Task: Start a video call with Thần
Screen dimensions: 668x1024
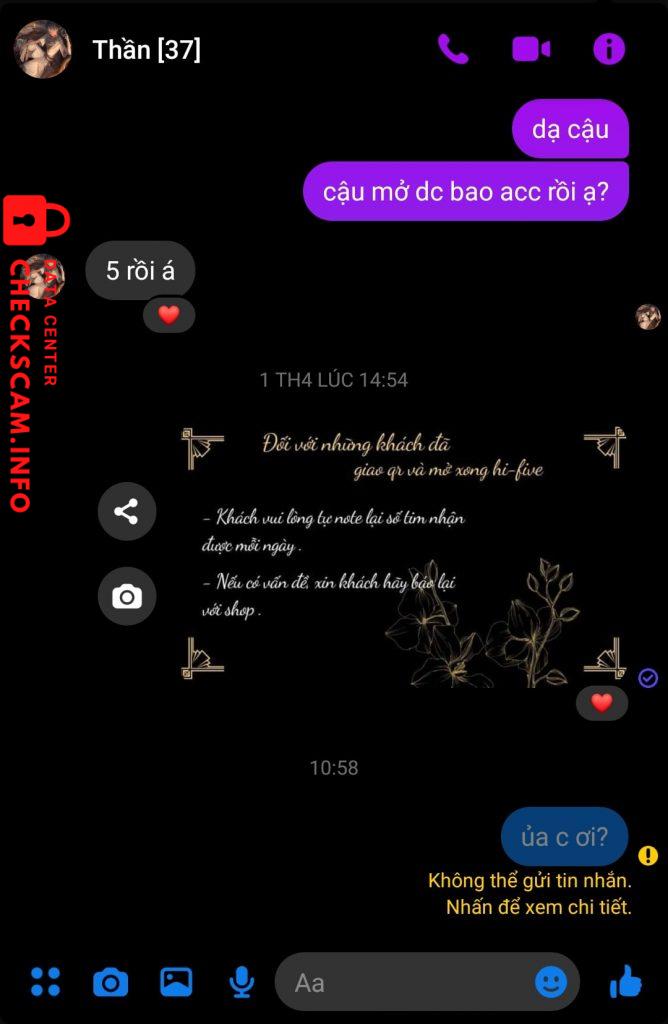Action: tap(531, 48)
